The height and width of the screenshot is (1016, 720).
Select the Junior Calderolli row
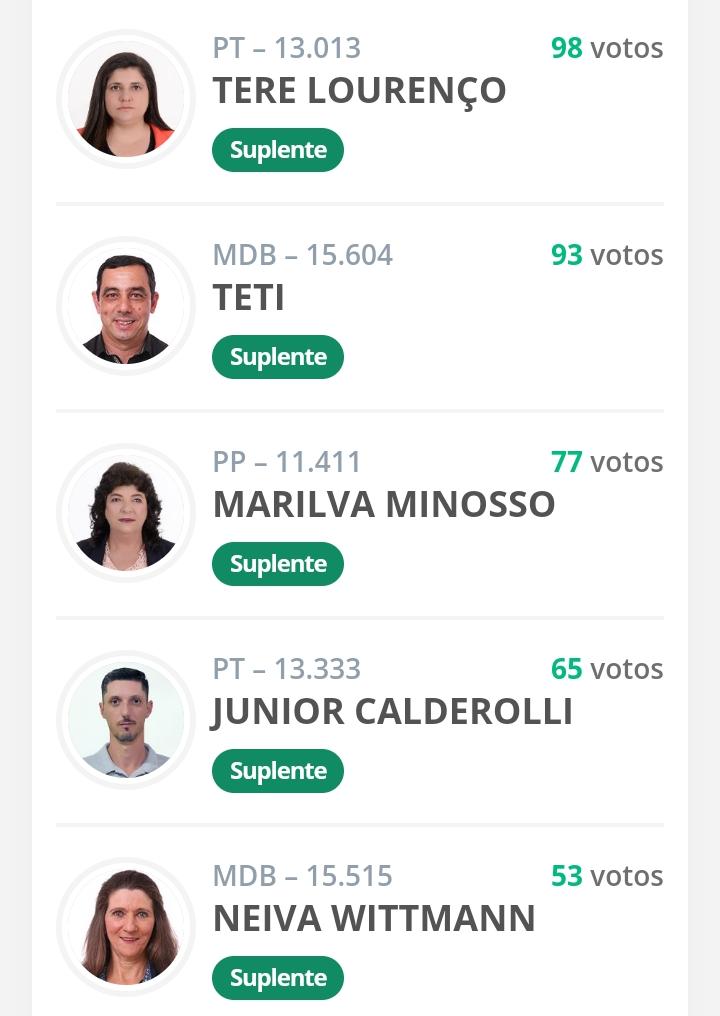[x=392, y=712]
